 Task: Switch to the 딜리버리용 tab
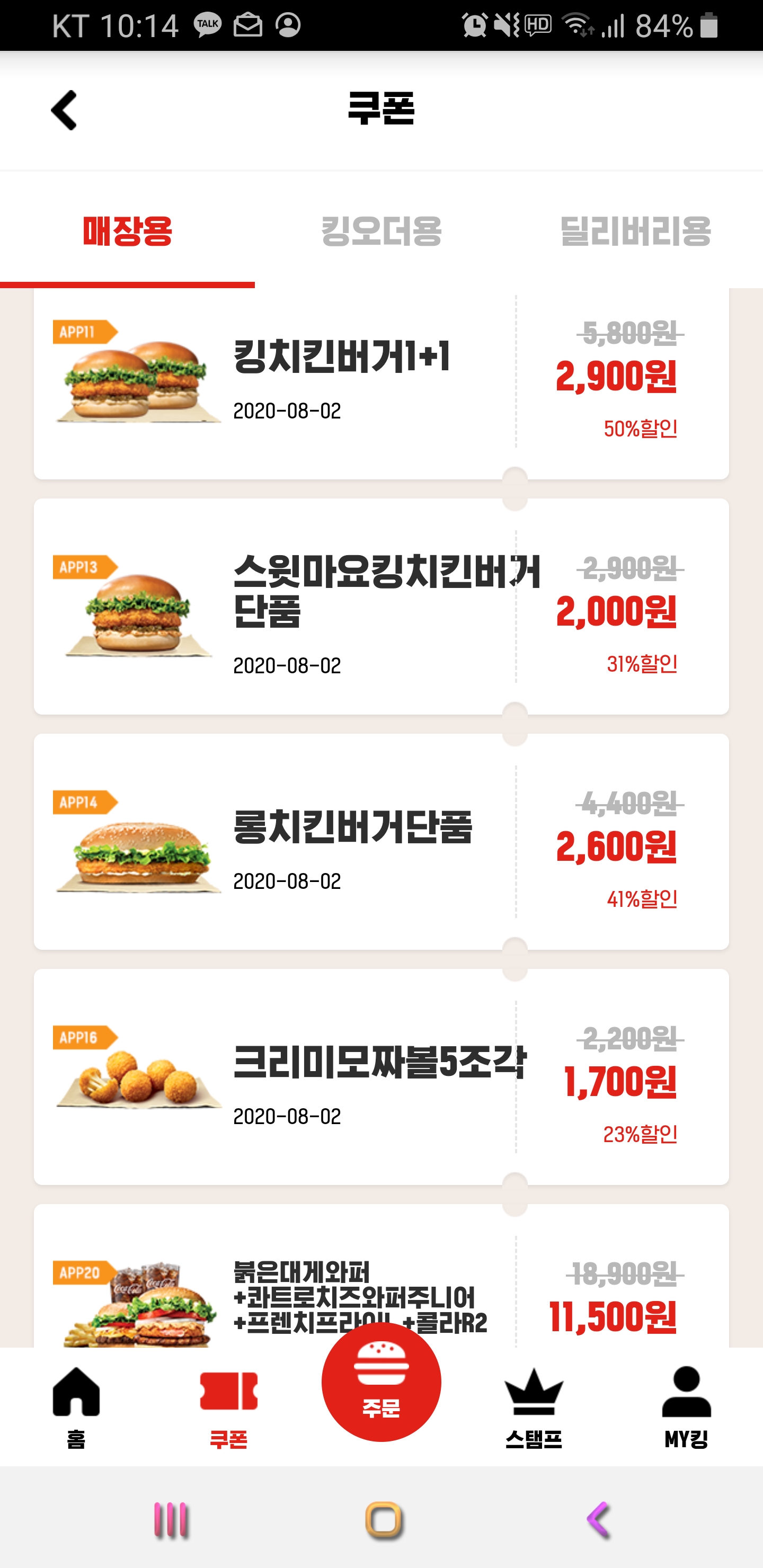click(x=635, y=231)
